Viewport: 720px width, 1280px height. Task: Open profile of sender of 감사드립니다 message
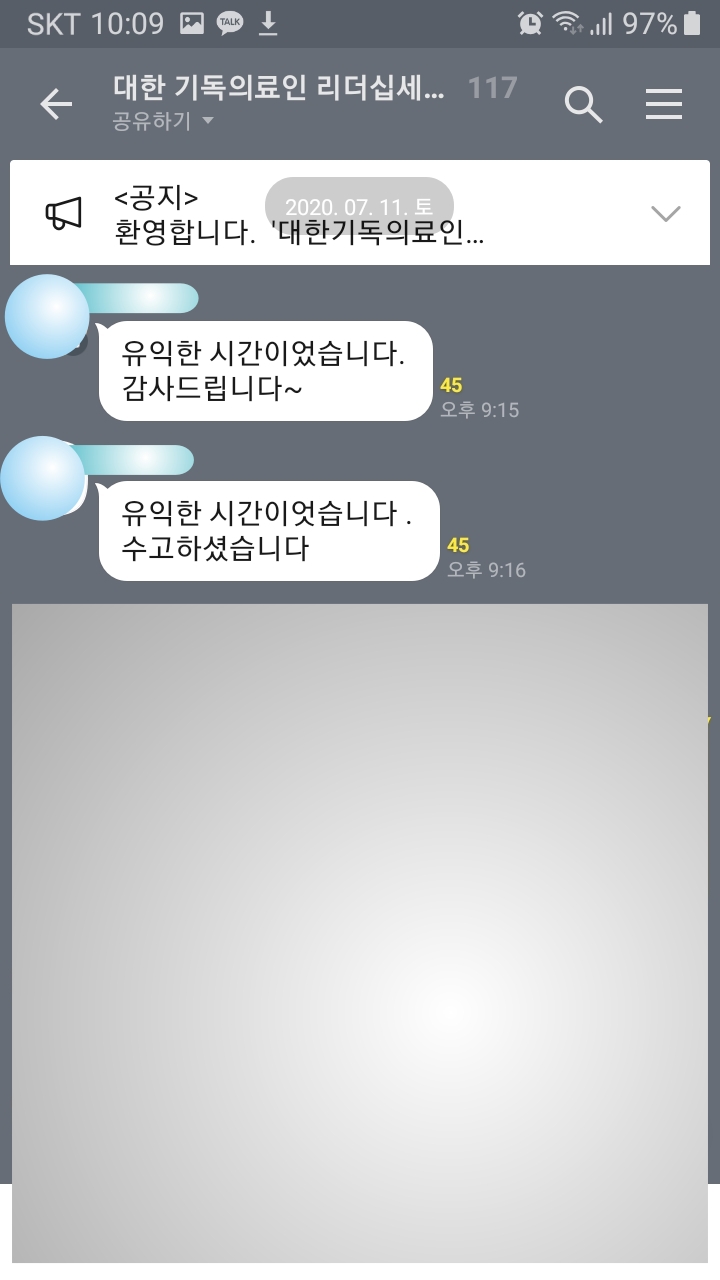(x=46, y=316)
